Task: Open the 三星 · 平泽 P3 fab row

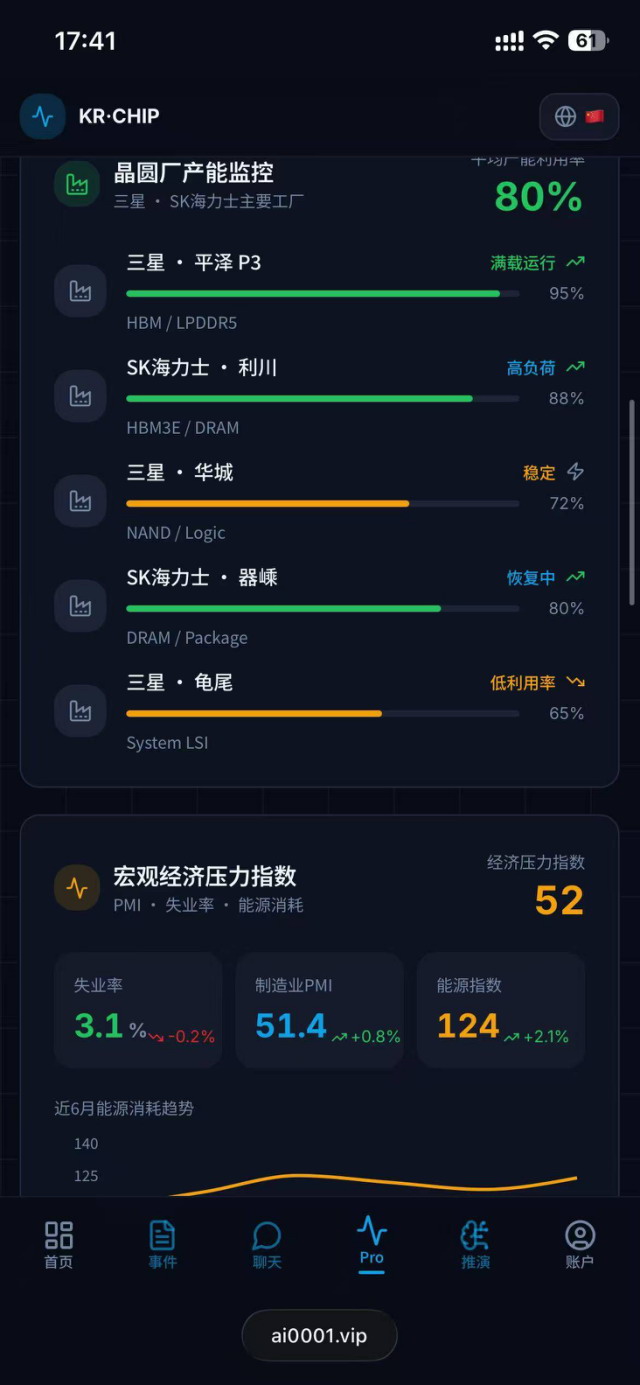Action: click(x=319, y=292)
